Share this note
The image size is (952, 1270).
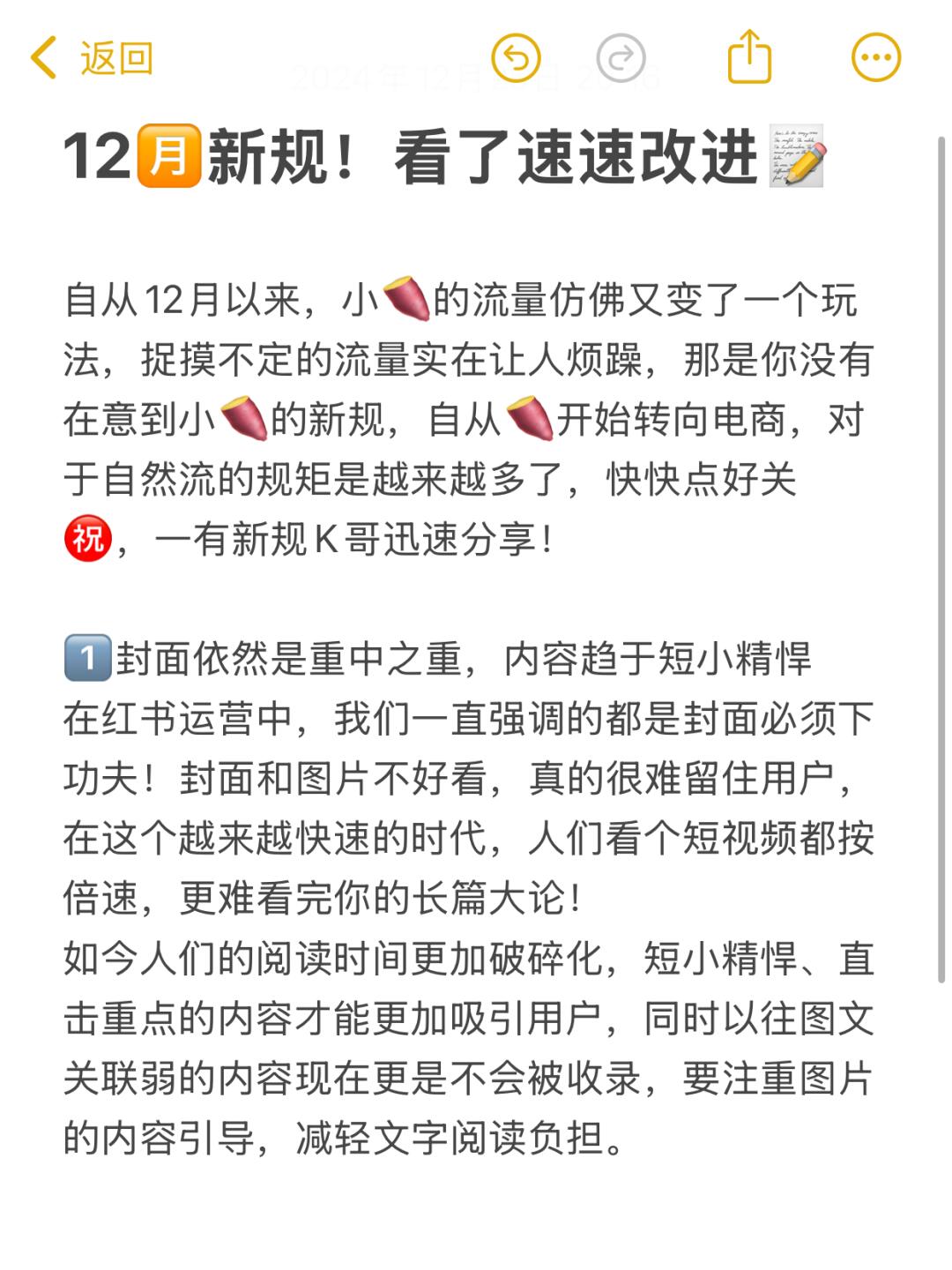[x=749, y=58]
